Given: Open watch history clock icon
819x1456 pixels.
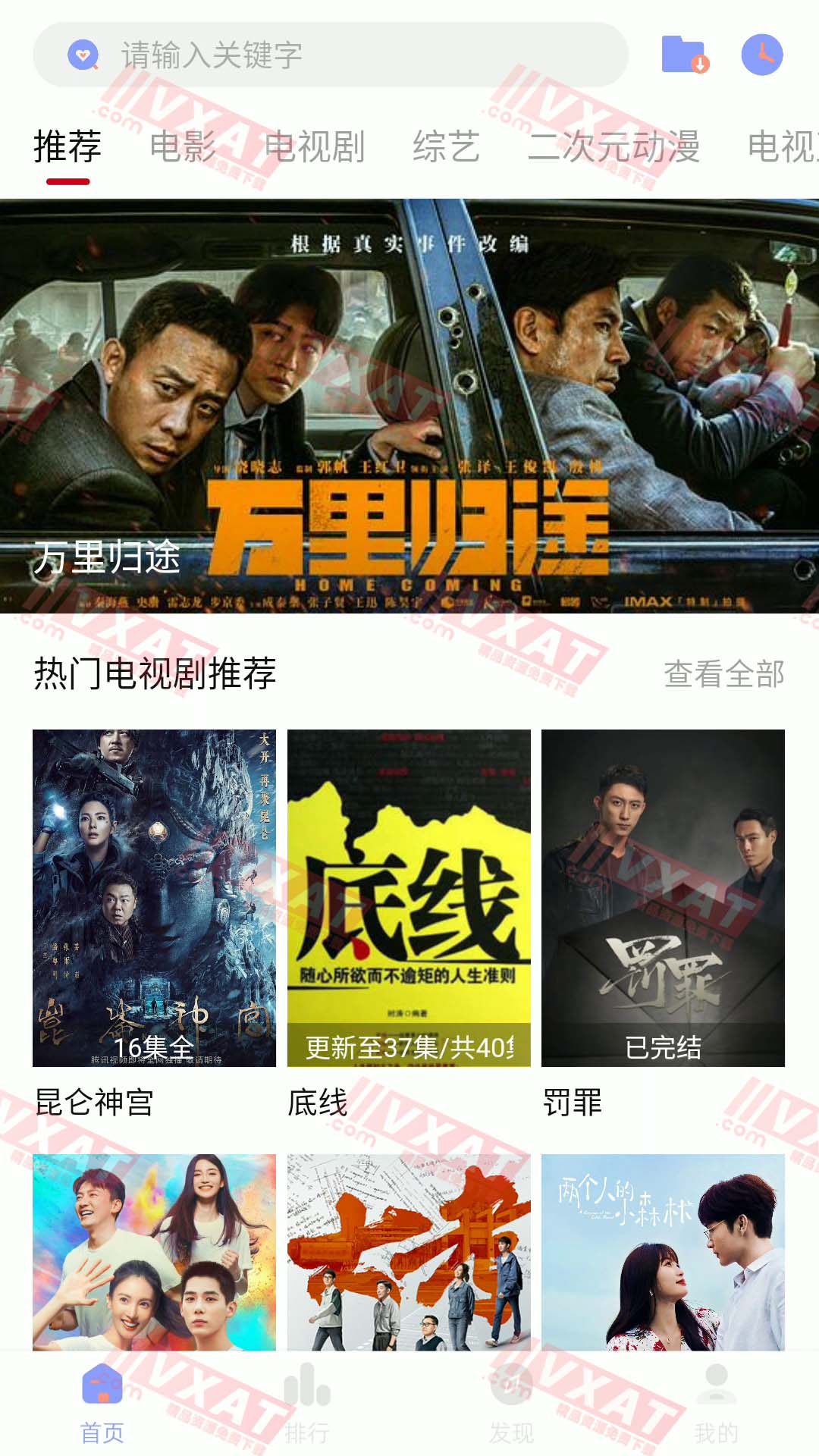Looking at the screenshot, I should 761,55.
